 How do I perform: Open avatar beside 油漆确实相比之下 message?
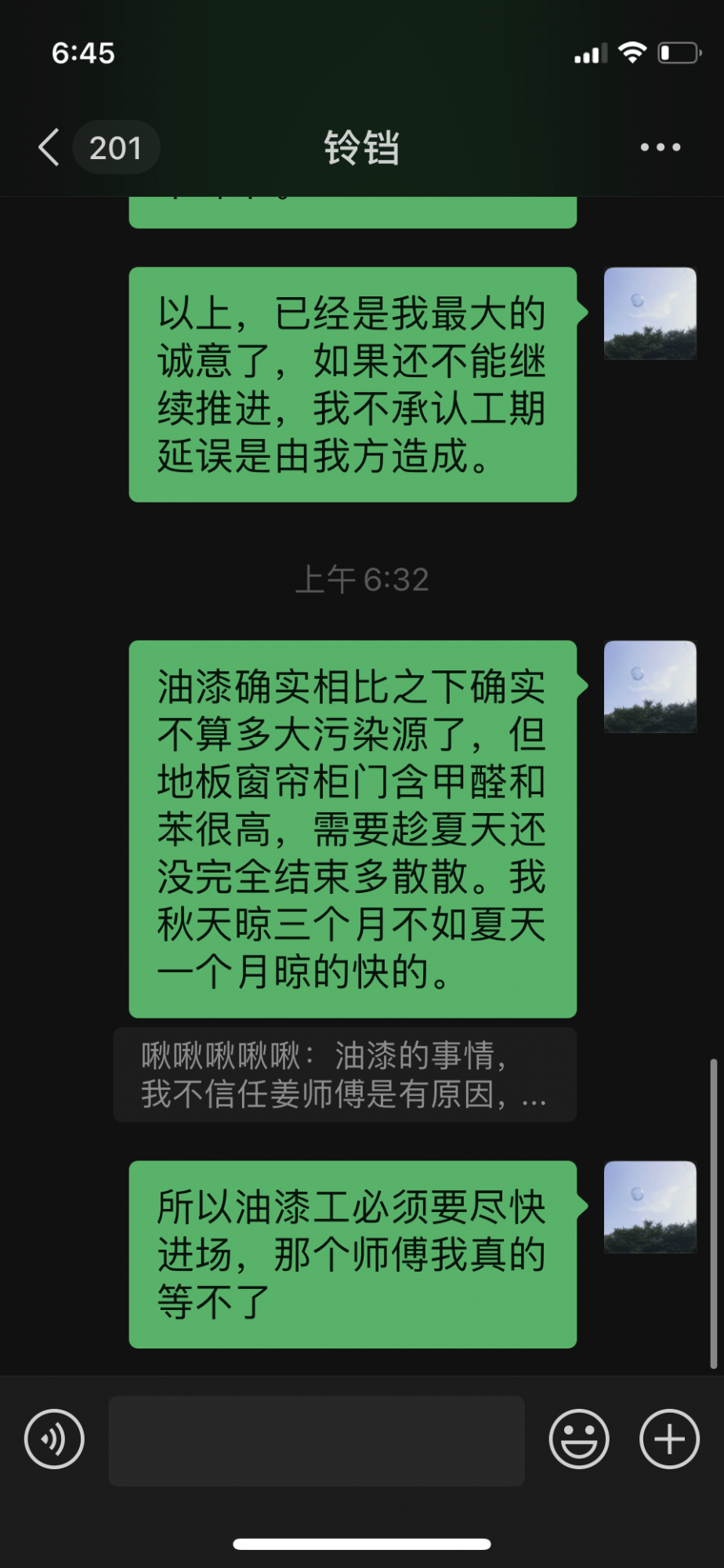(x=650, y=687)
